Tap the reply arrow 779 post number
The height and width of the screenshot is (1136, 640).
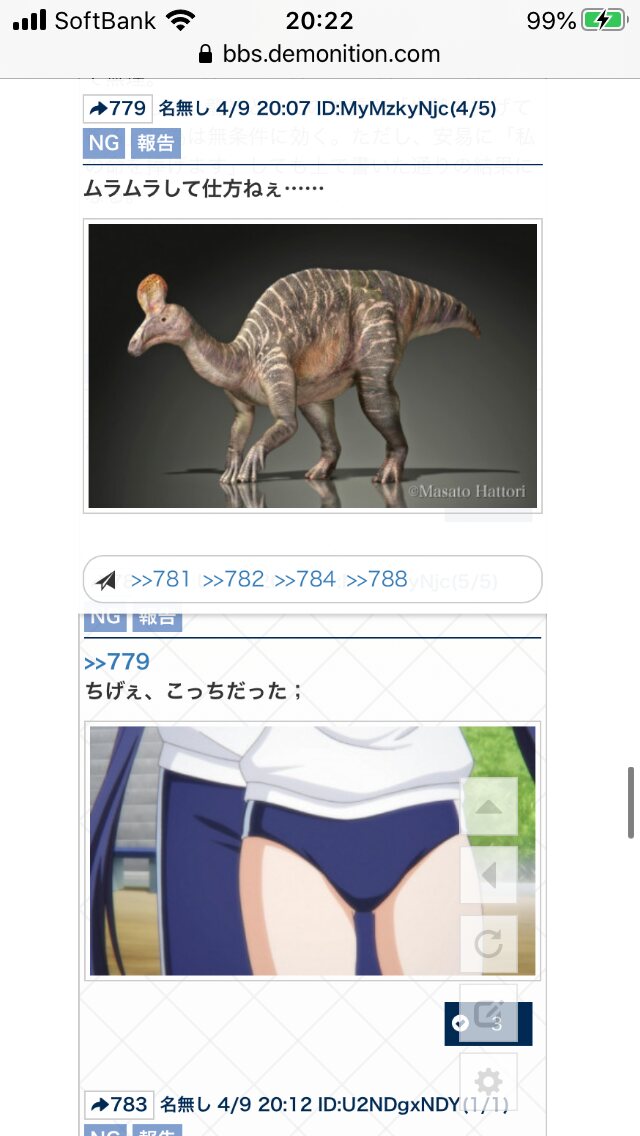pyautogui.click(x=118, y=108)
